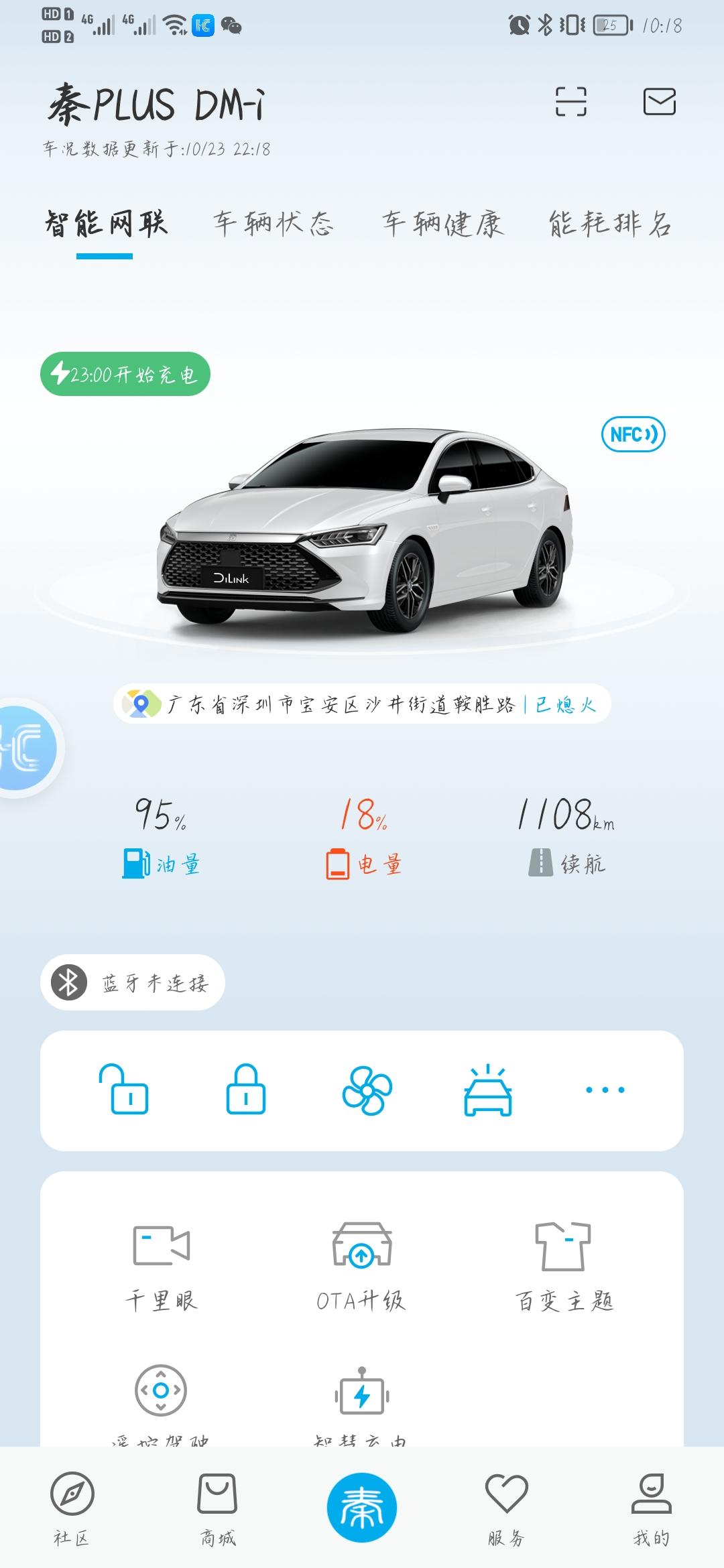
Task: Switch to the 车辆健康 tab
Action: point(442,223)
